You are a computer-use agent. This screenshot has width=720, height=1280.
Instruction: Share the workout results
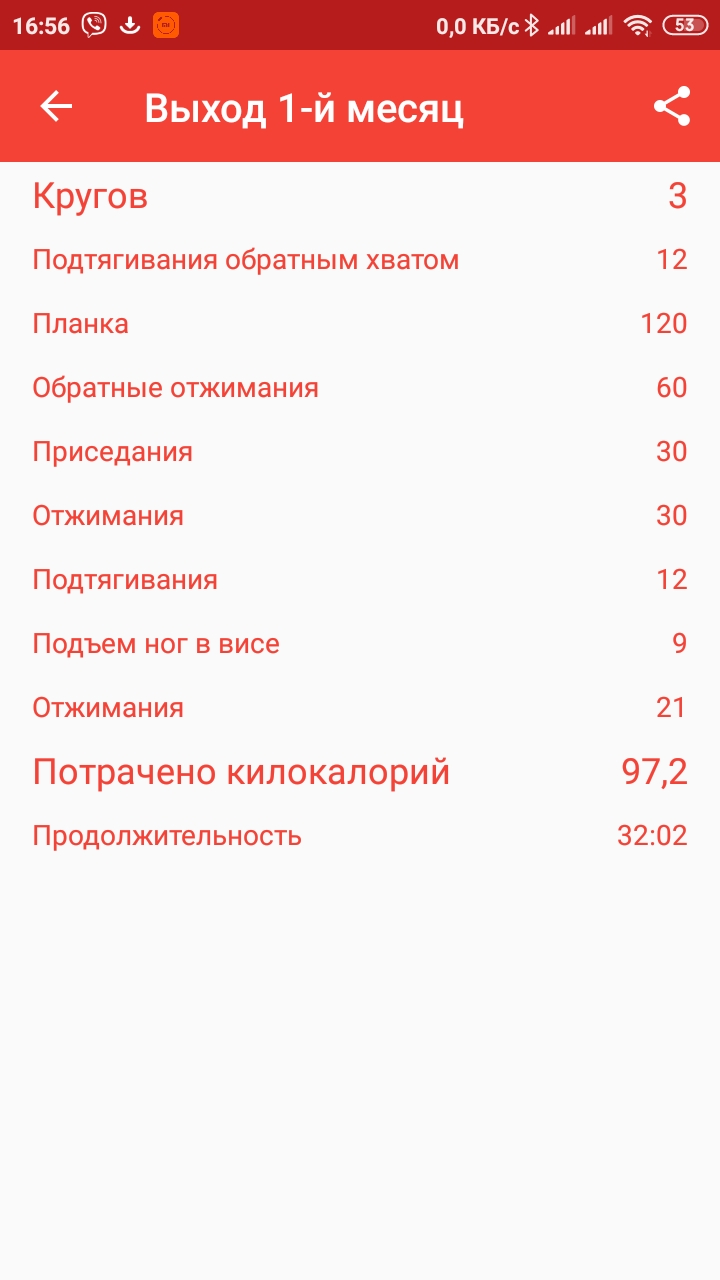click(672, 107)
